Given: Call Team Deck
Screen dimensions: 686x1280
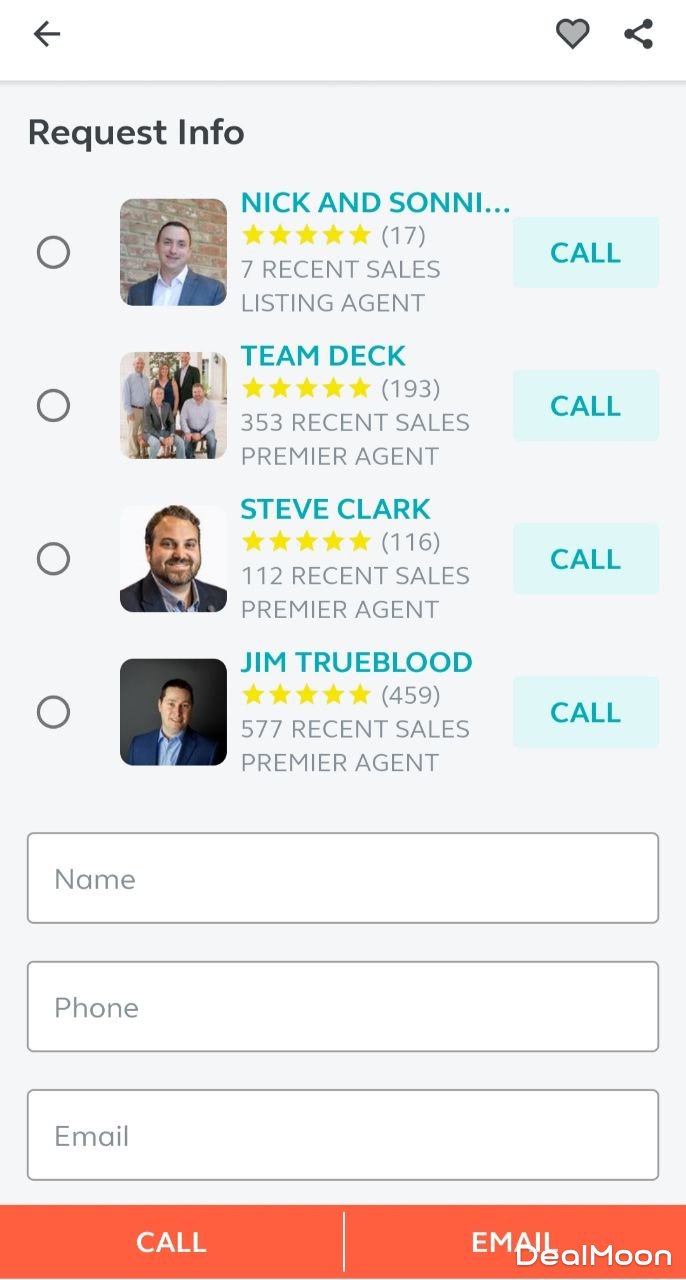Looking at the screenshot, I should pos(585,405).
